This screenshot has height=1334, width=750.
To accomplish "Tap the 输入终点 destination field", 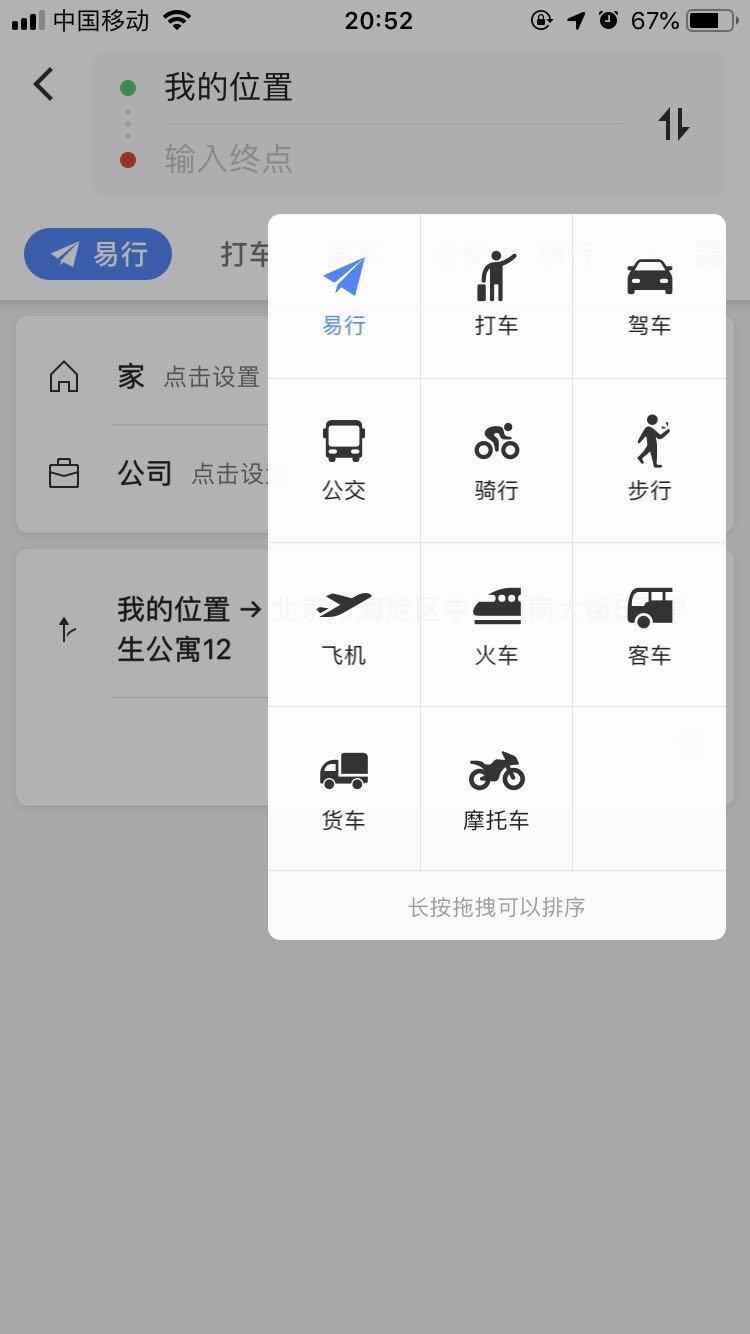I will (x=392, y=159).
